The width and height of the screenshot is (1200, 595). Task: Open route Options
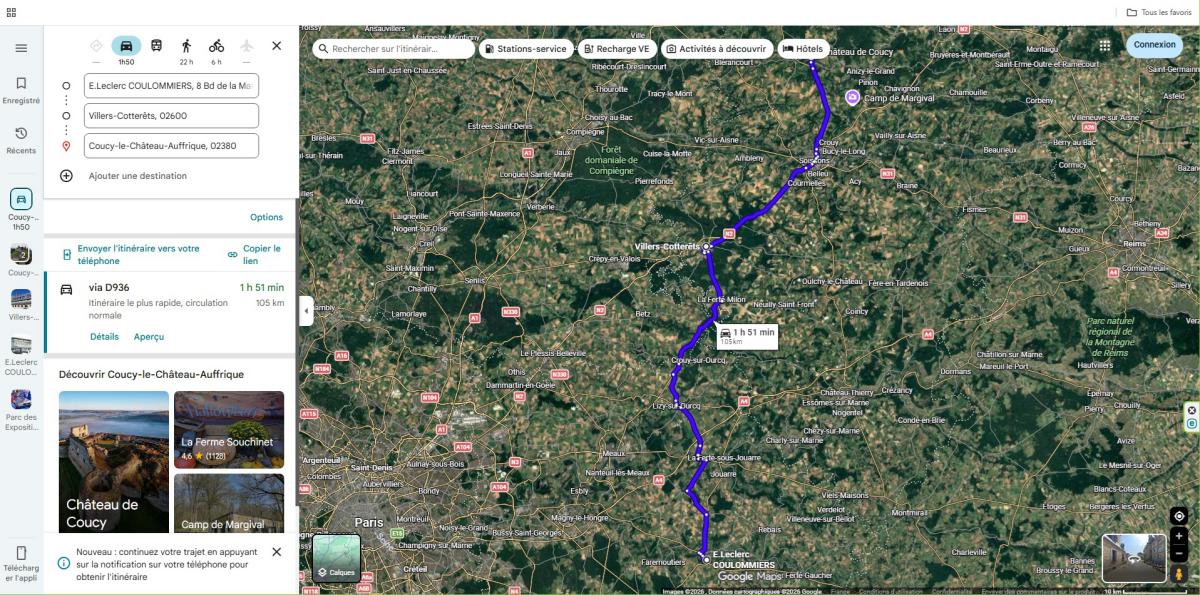click(266, 217)
